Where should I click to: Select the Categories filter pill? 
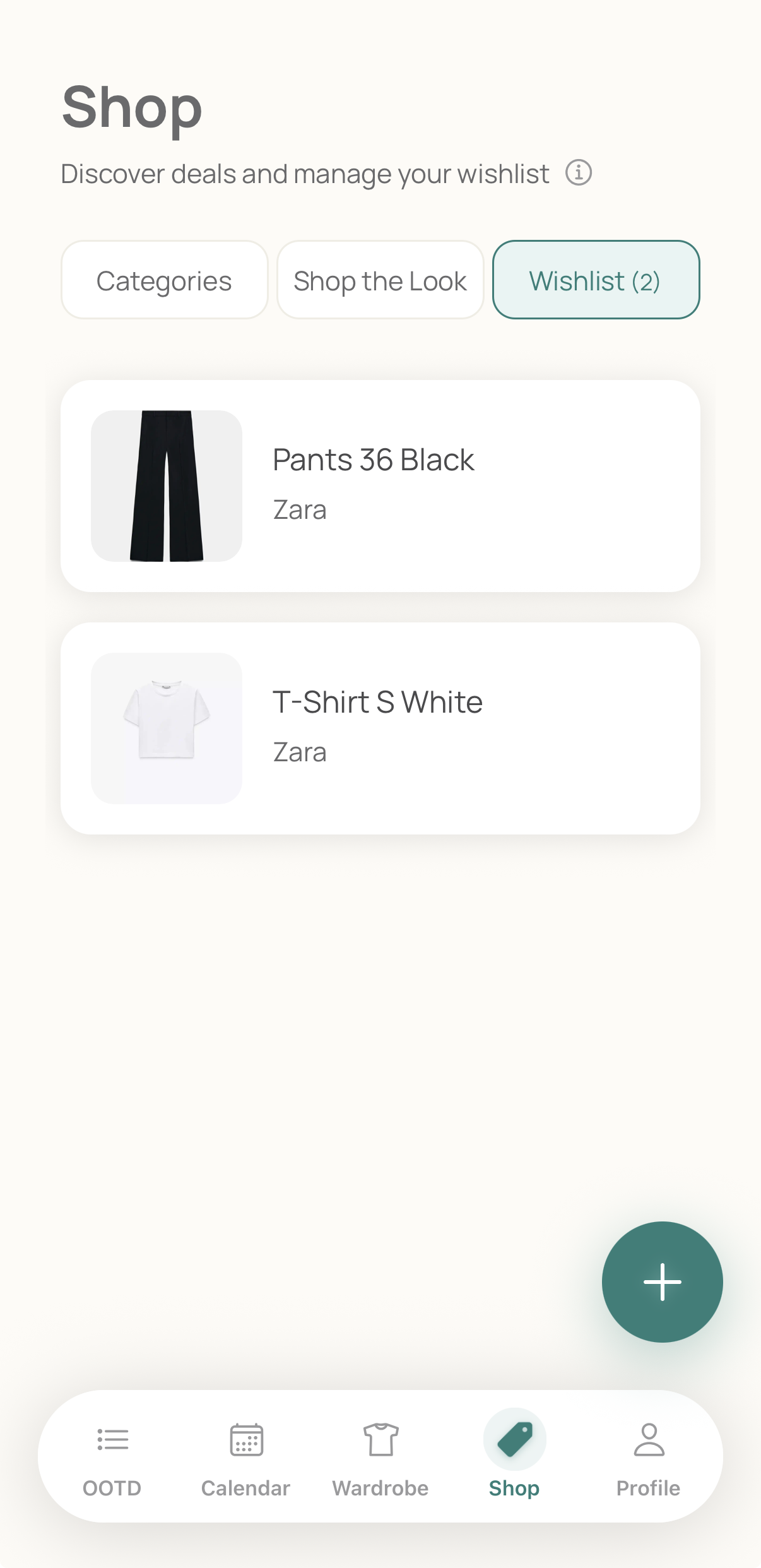click(164, 280)
